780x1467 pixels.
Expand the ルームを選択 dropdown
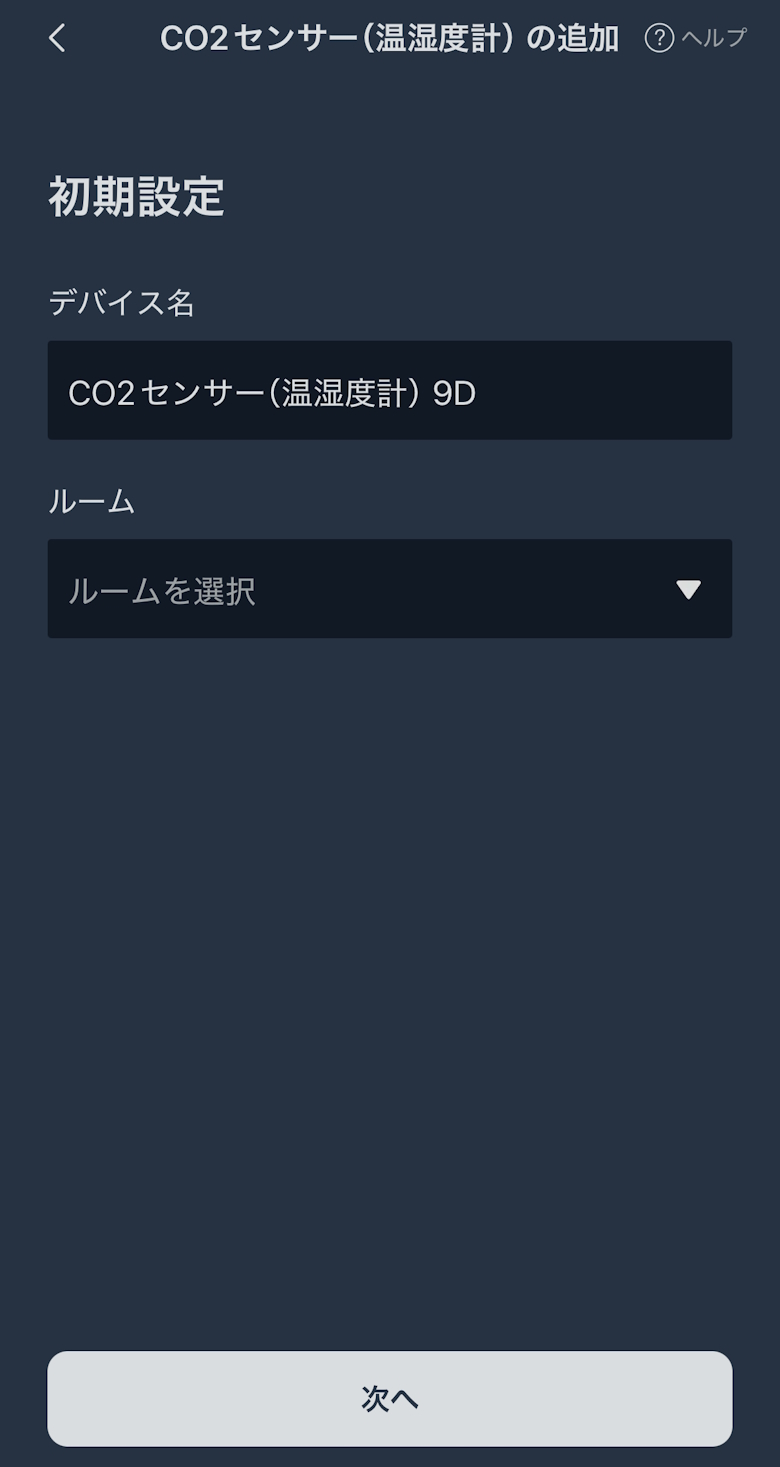(x=389, y=589)
